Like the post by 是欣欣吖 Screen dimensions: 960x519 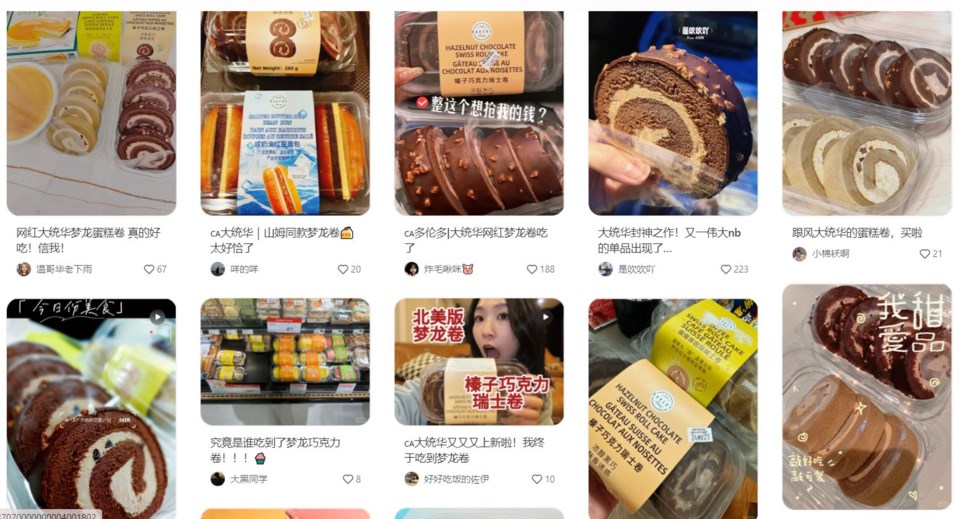point(726,270)
